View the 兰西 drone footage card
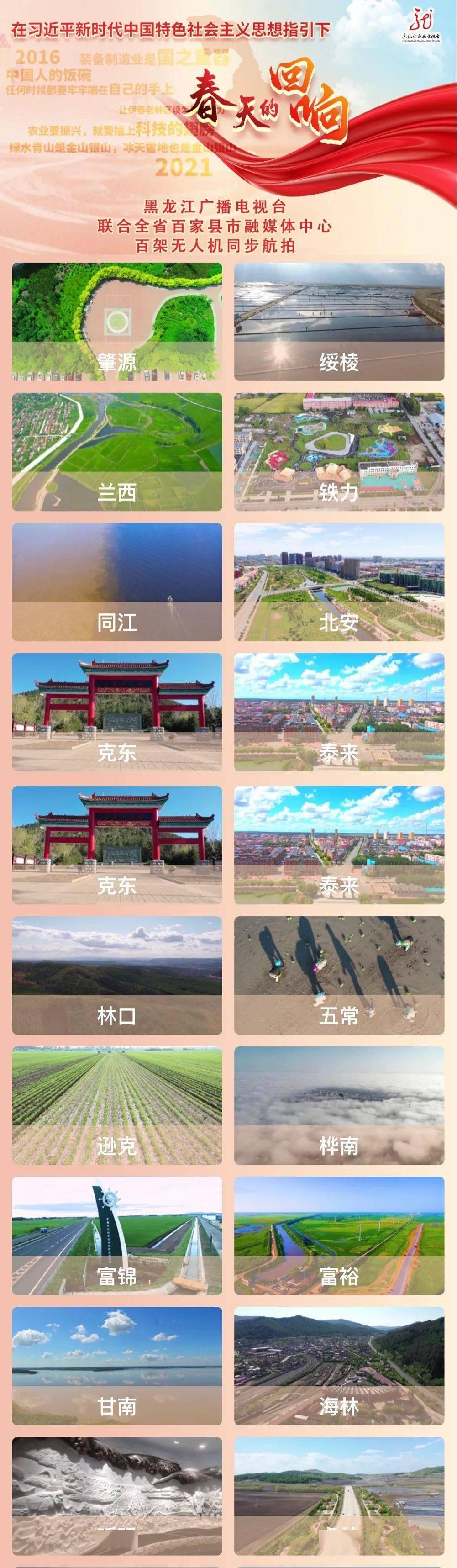 pos(117,452)
